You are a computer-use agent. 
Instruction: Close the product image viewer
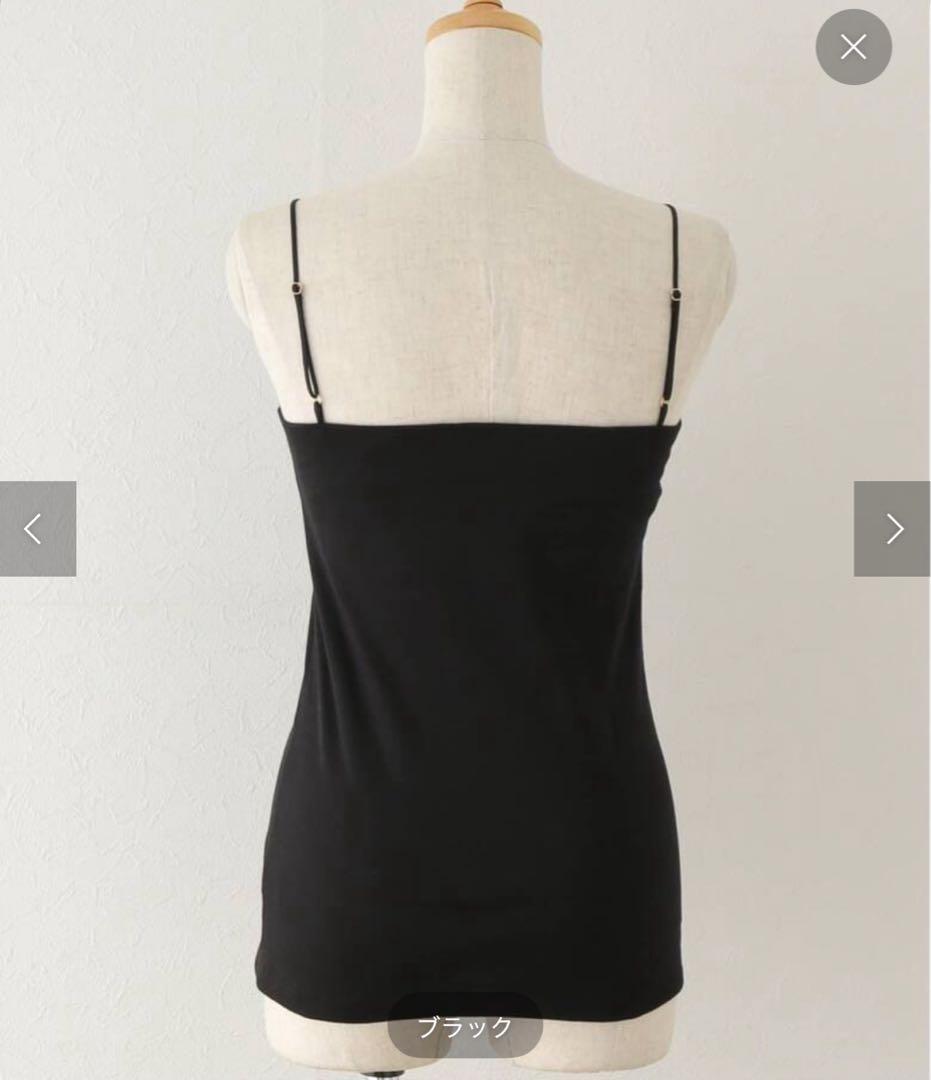coord(853,47)
